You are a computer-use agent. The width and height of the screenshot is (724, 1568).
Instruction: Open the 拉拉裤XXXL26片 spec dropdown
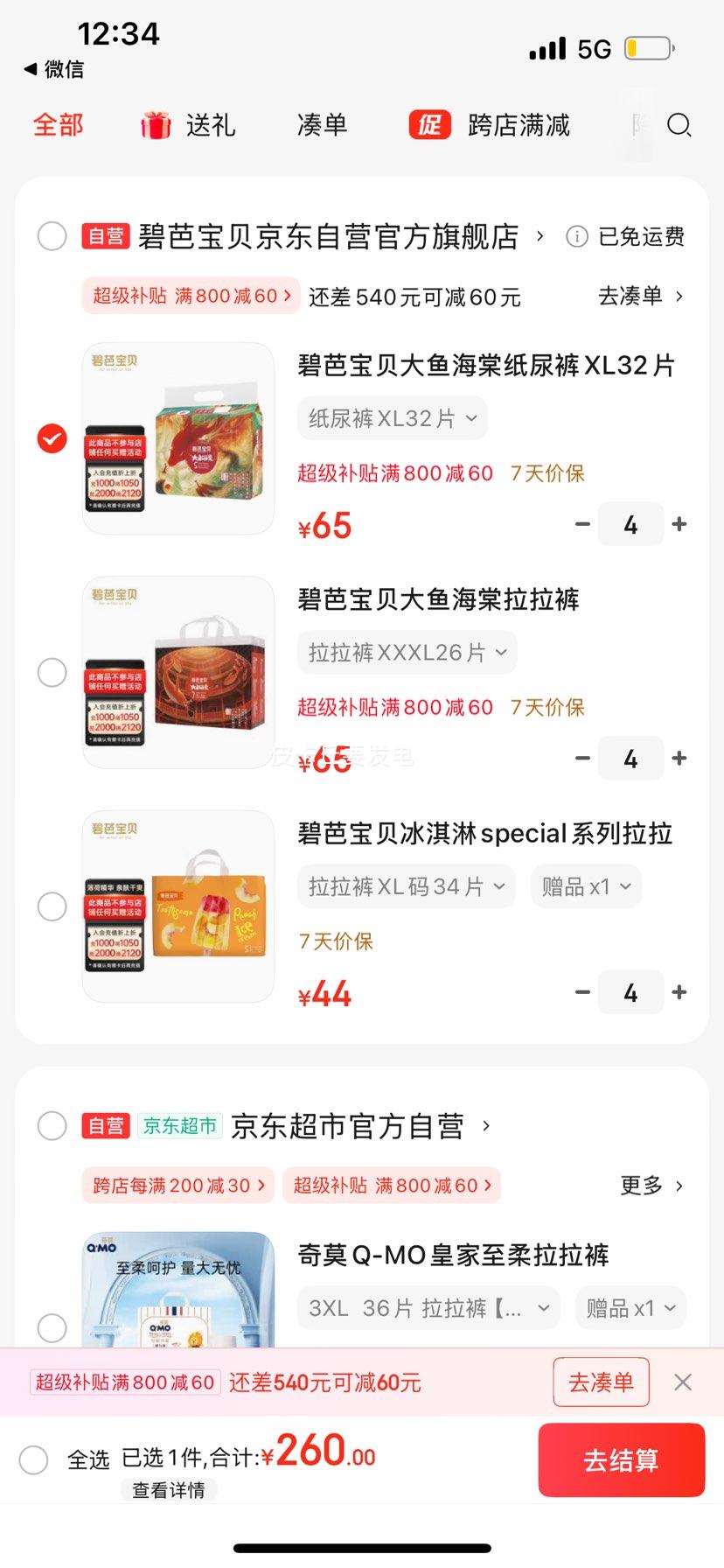click(407, 652)
